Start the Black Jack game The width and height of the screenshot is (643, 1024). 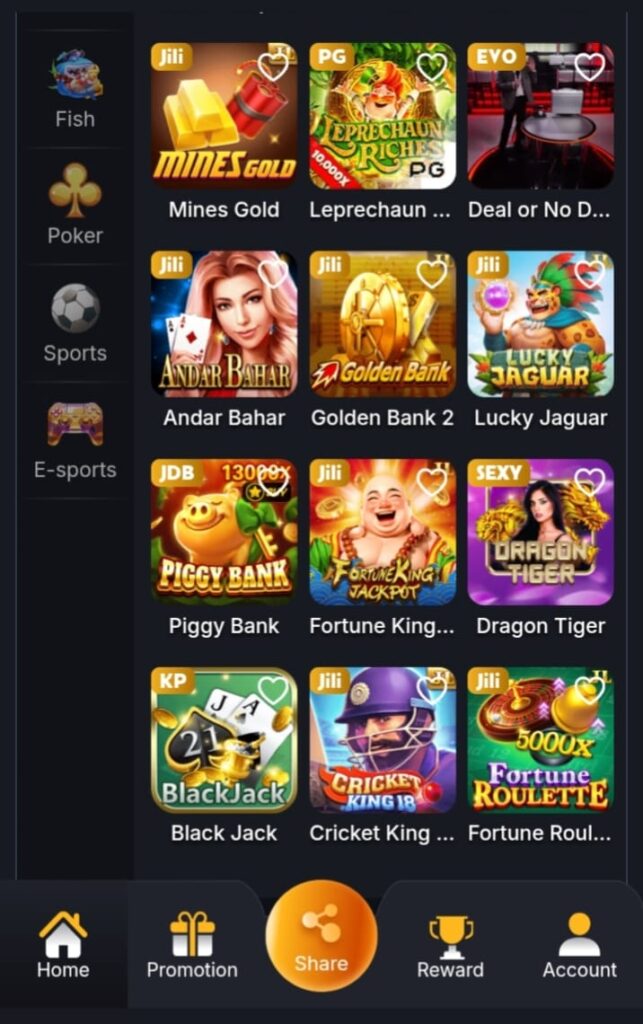click(x=223, y=740)
